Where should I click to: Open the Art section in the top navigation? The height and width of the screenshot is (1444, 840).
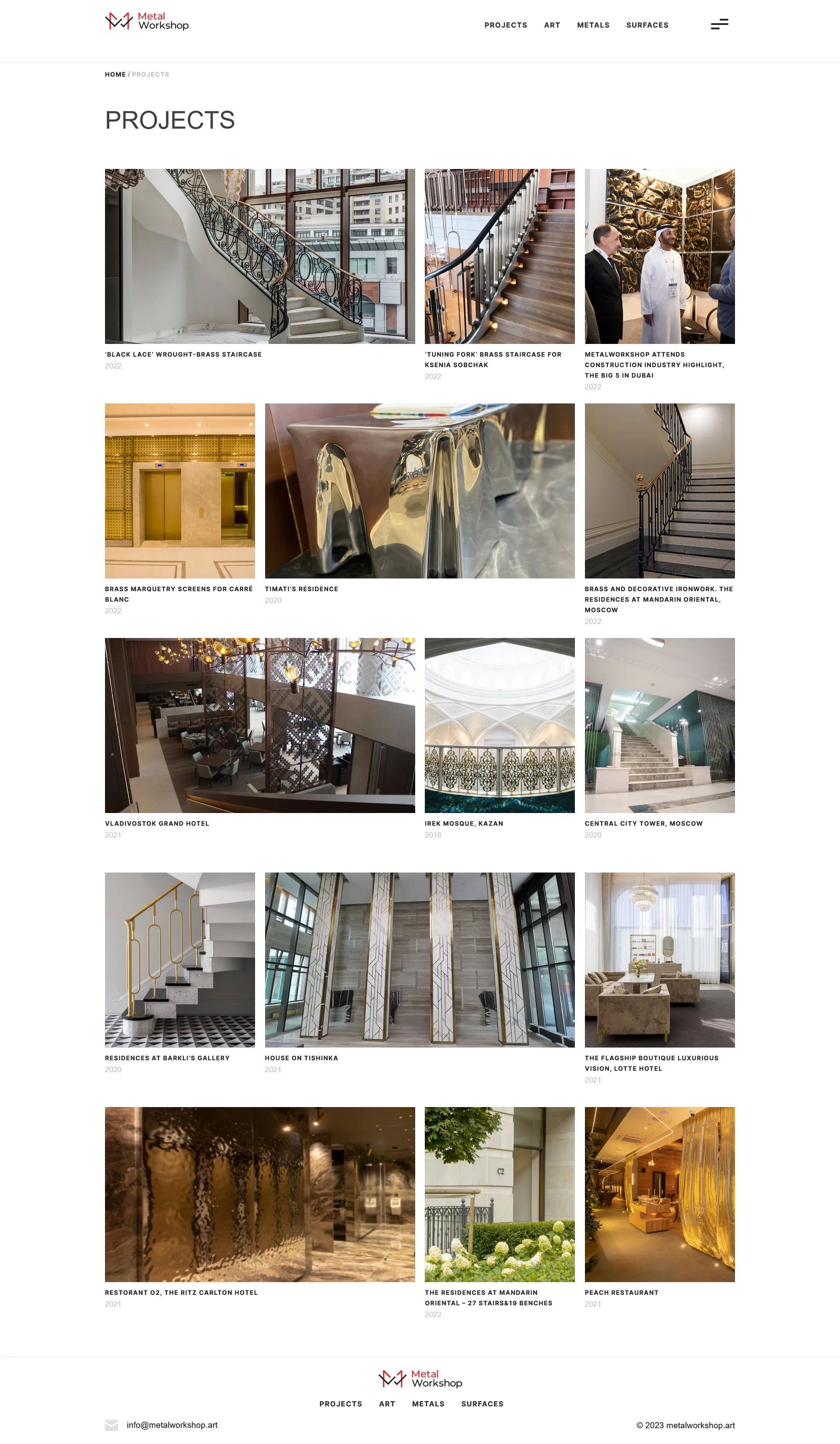pyautogui.click(x=551, y=25)
